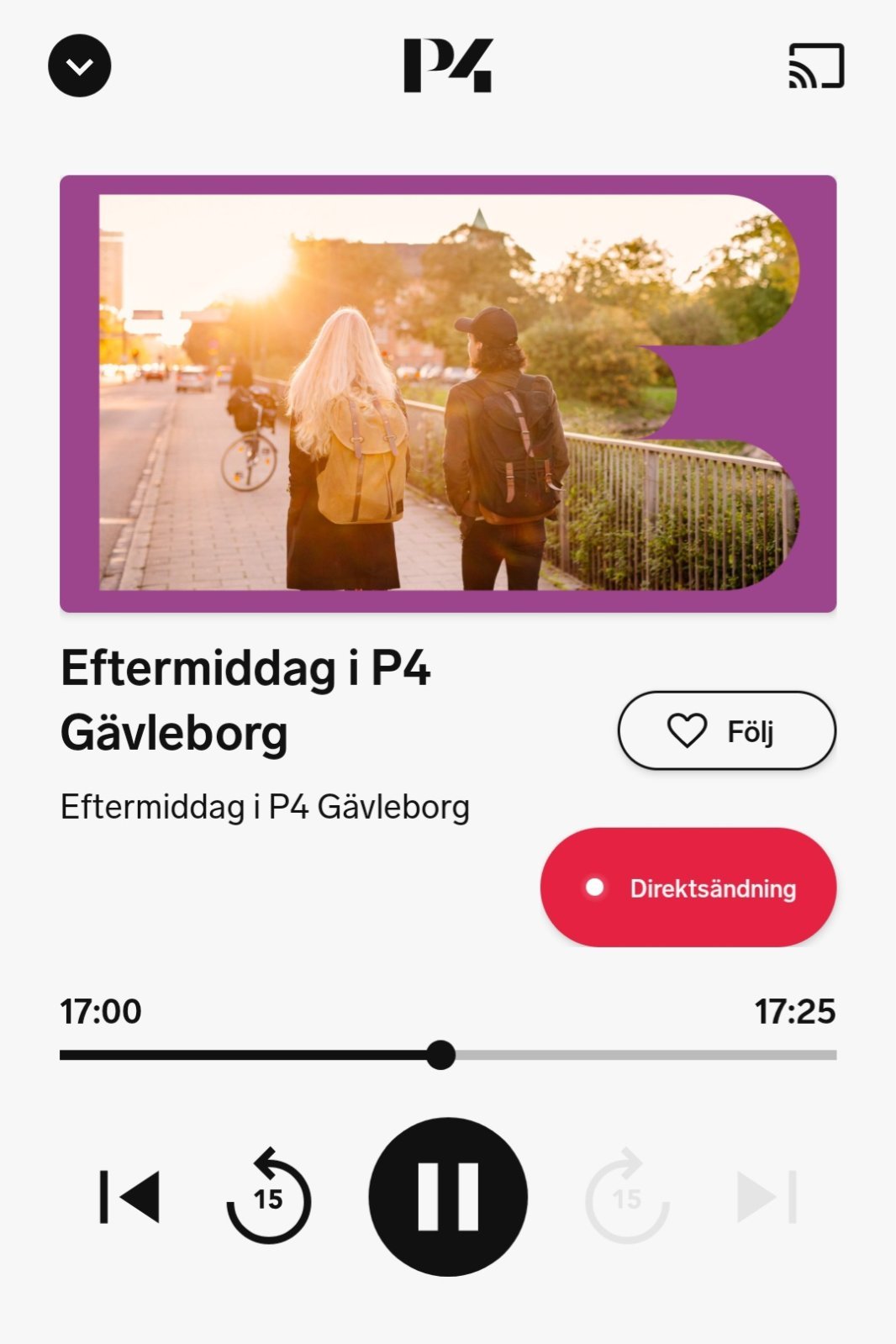Open the cast to device option
Viewport: 896px width, 1344px height.
coord(815,66)
